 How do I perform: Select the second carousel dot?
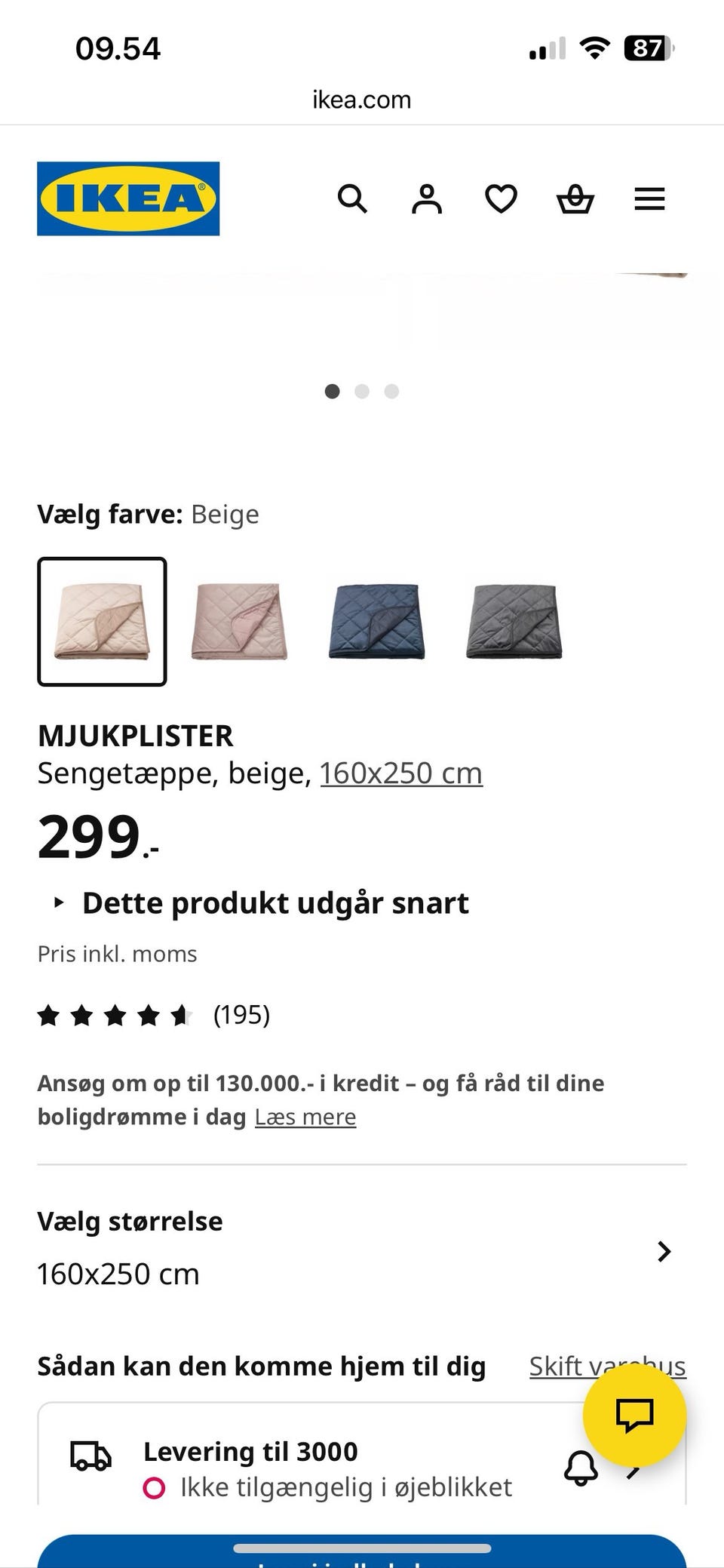pyautogui.click(x=362, y=392)
